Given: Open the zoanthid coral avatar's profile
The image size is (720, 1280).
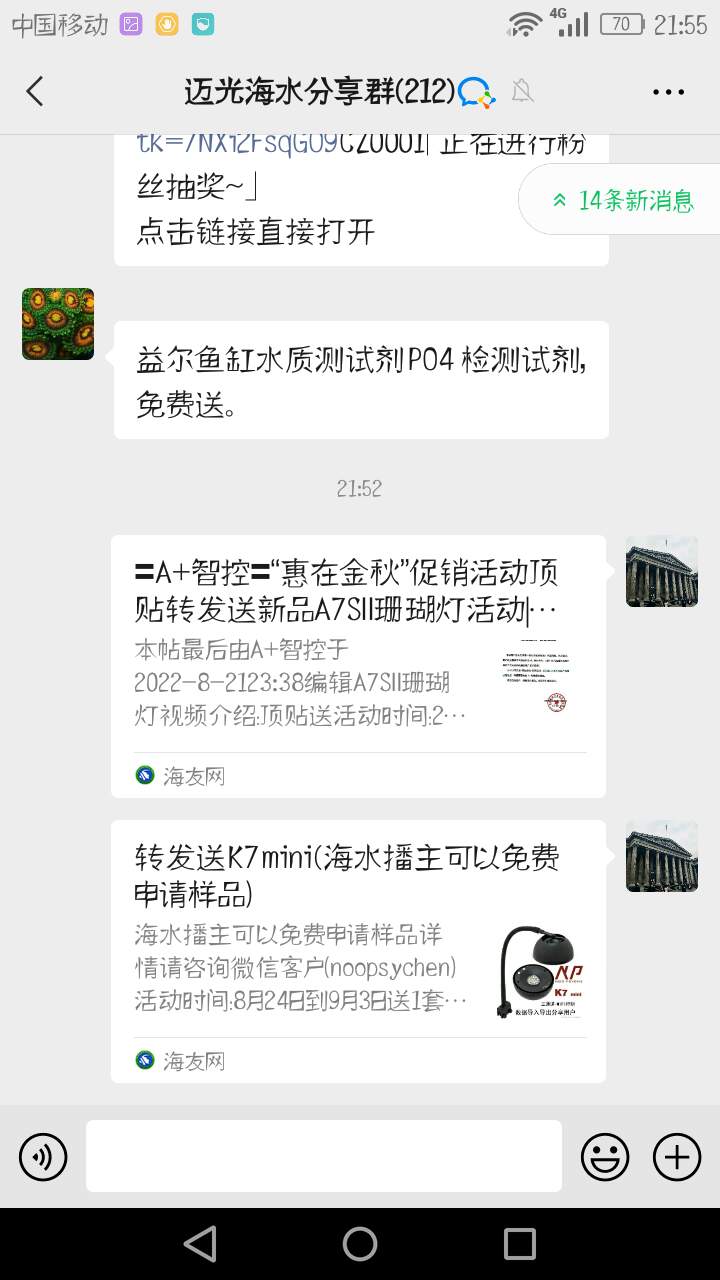Looking at the screenshot, I should click(x=58, y=324).
